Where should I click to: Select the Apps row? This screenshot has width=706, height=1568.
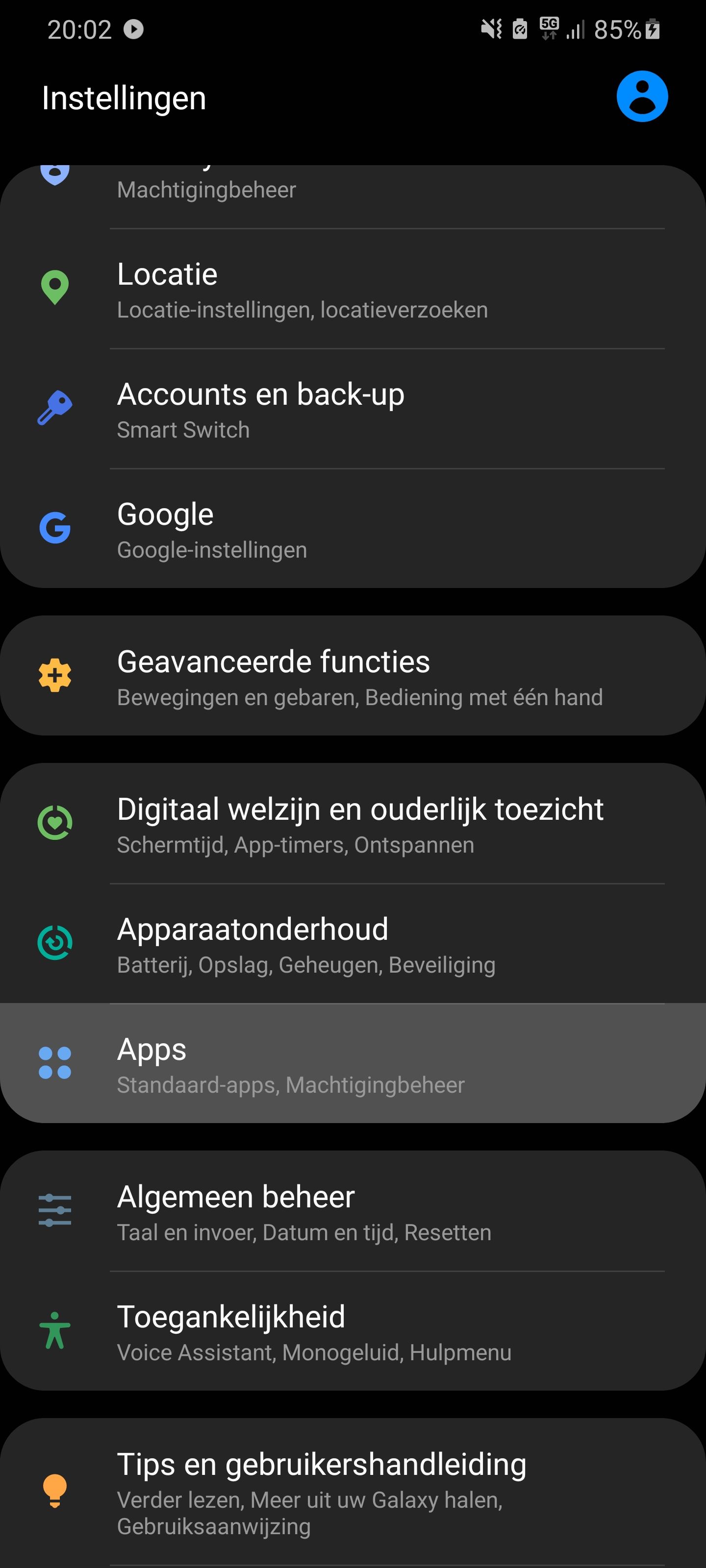point(353,1064)
